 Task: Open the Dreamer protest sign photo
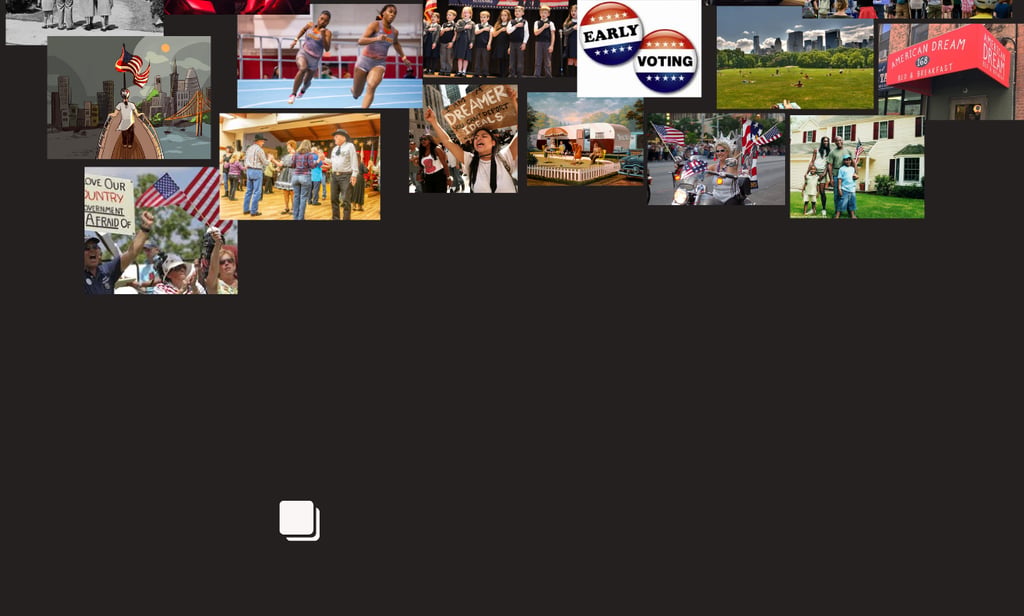click(x=464, y=139)
